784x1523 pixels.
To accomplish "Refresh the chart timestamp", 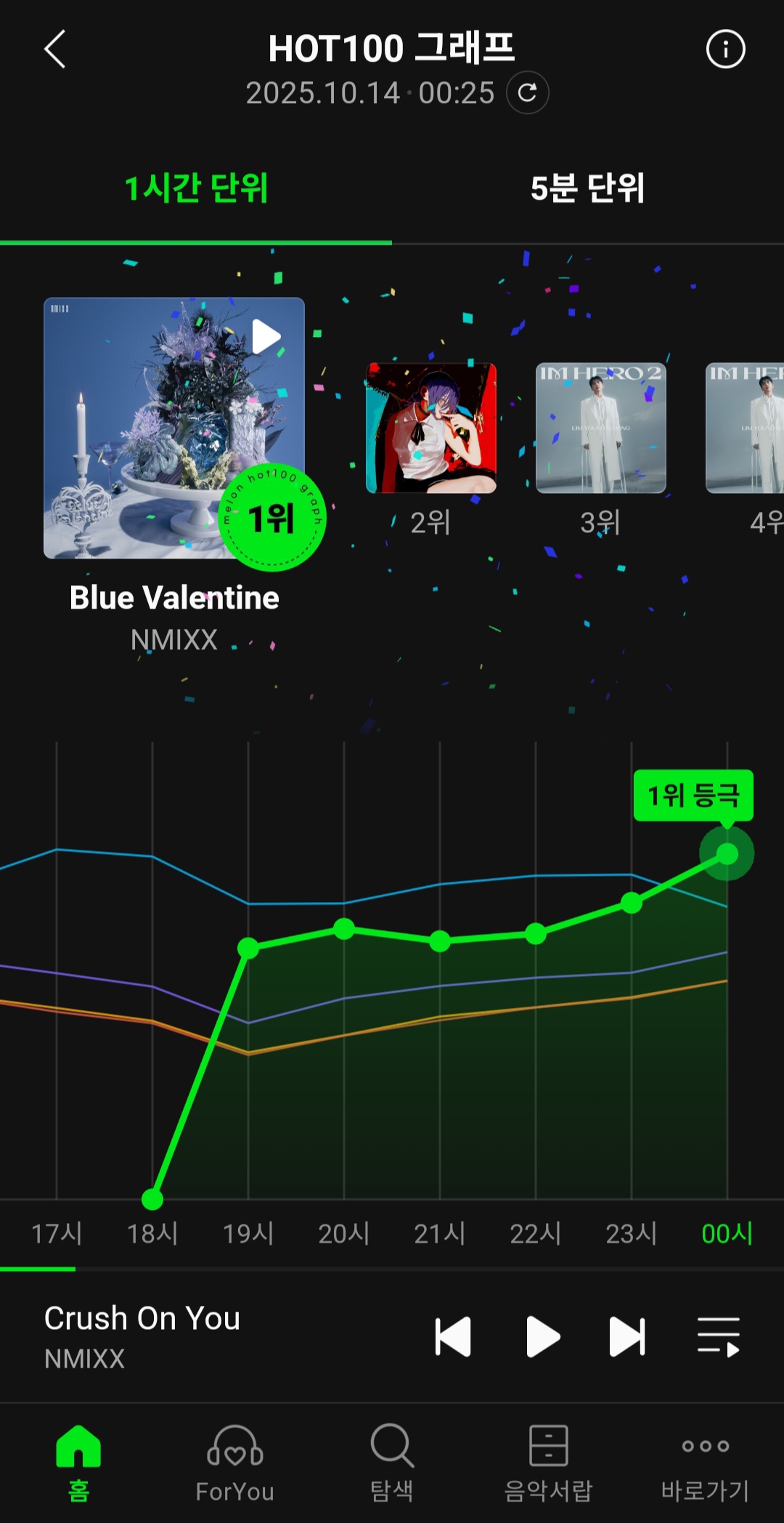I will pyautogui.click(x=528, y=93).
